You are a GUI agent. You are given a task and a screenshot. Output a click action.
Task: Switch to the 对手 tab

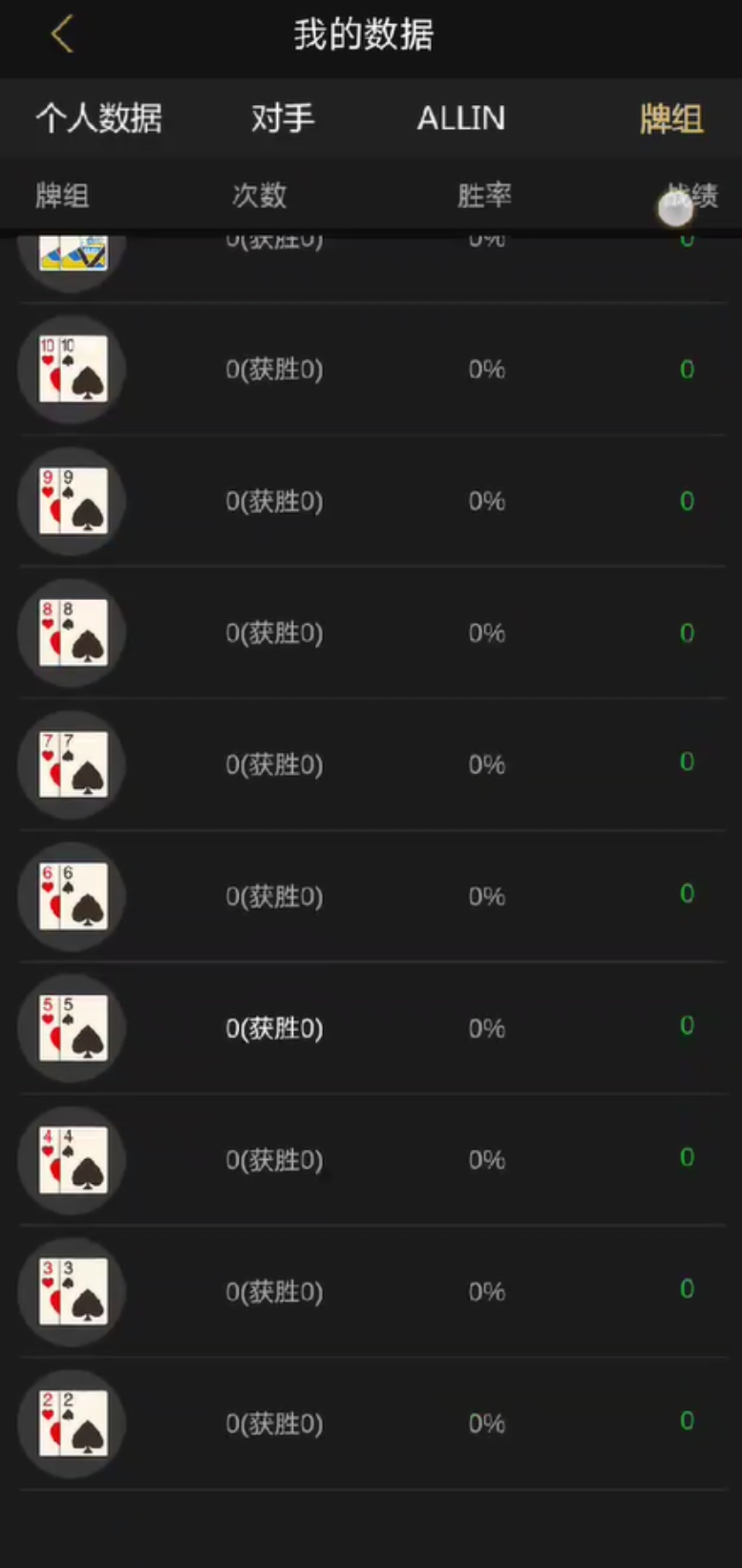283,118
